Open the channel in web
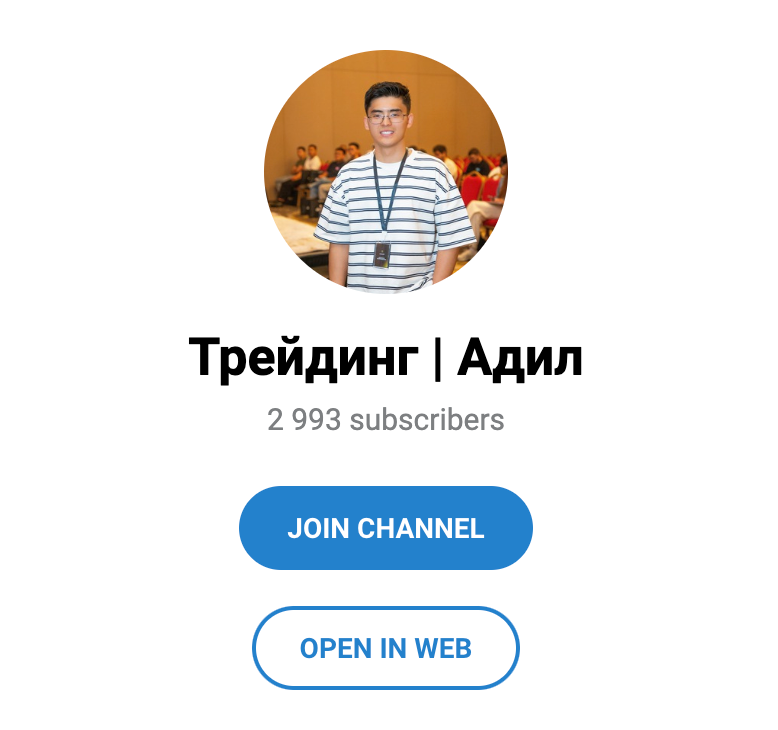This screenshot has height=730, width=778. [x=385, y=648]
